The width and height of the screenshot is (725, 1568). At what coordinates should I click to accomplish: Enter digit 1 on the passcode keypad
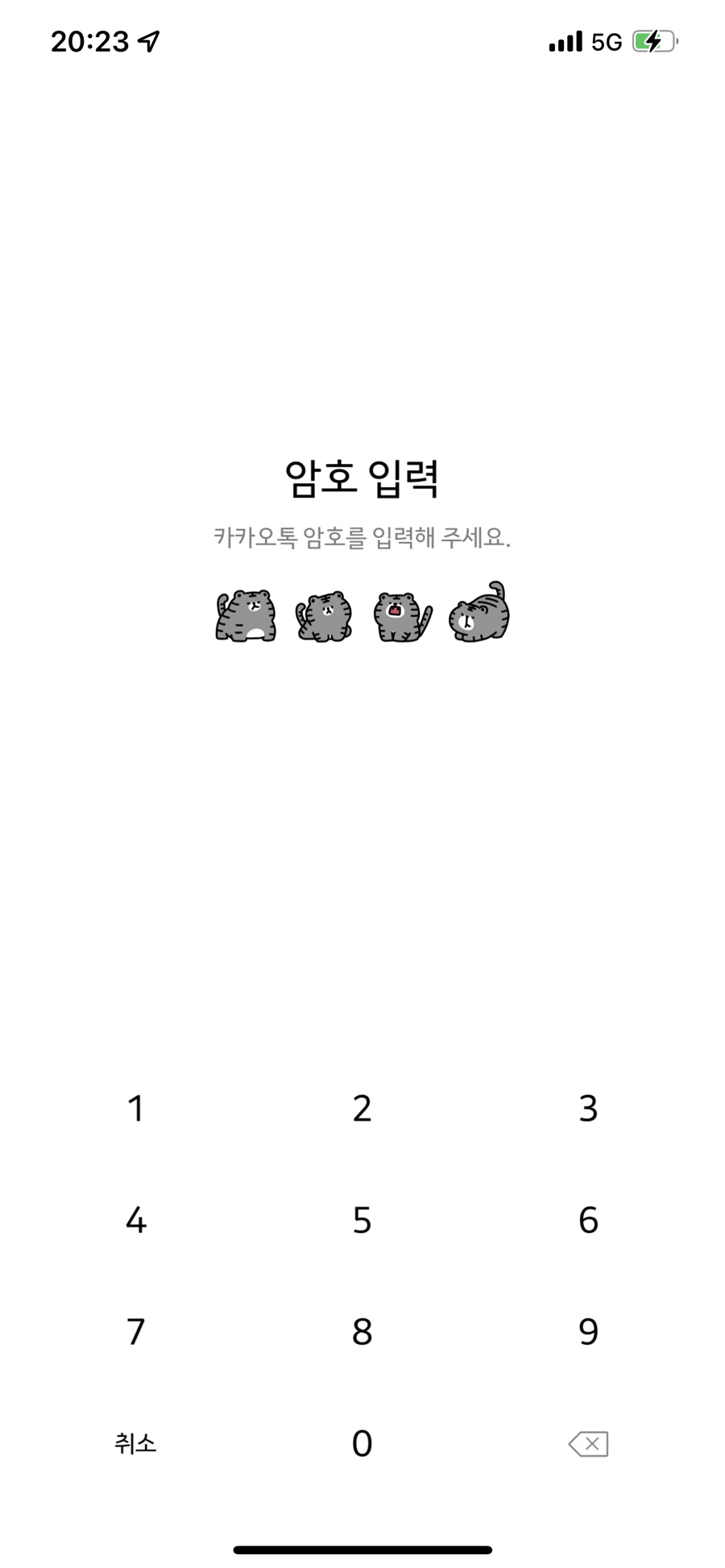(x=135, y=1109)
